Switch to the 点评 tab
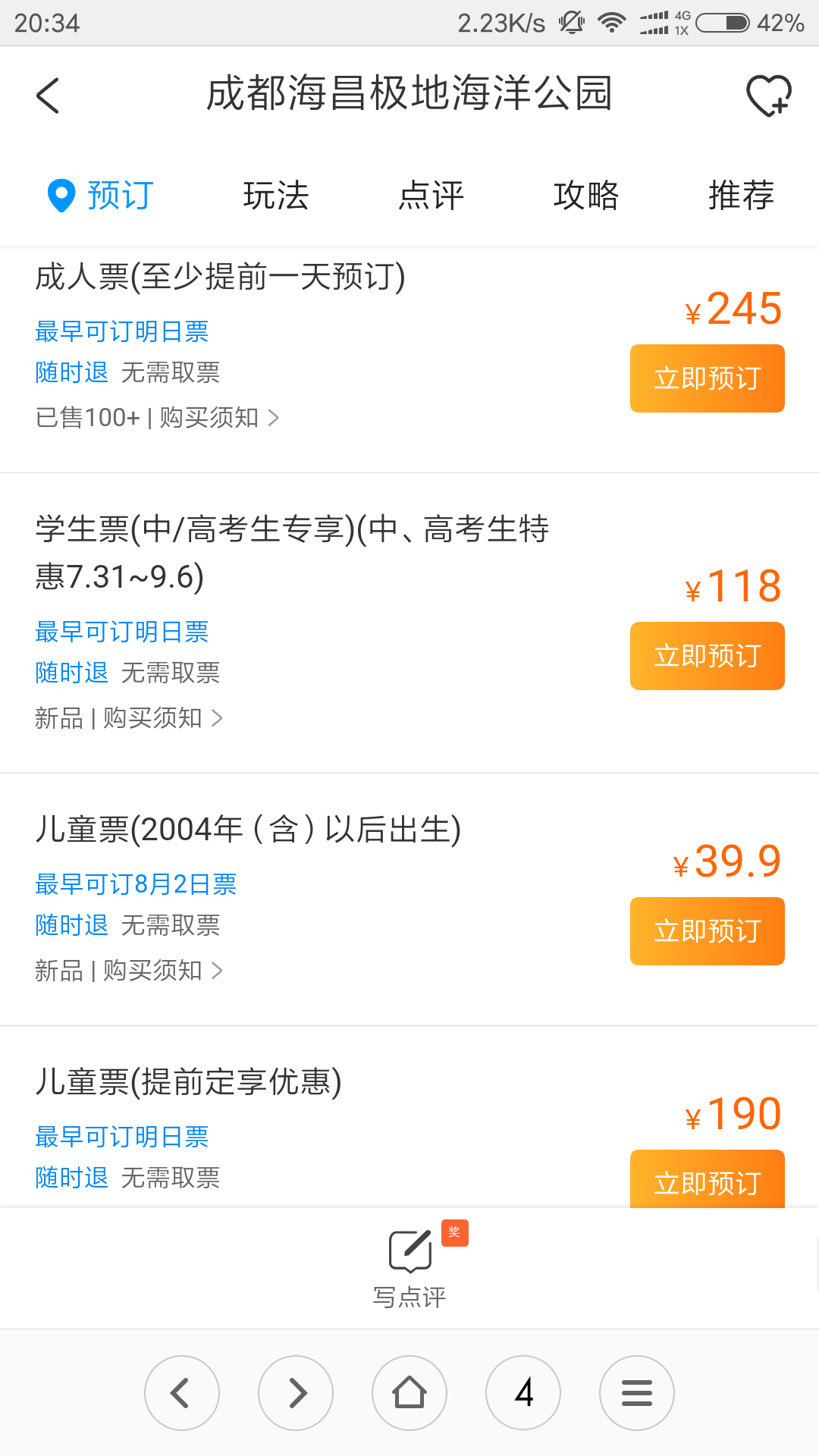This screenshot has height=1456, width=819. (x=431, y=196)
